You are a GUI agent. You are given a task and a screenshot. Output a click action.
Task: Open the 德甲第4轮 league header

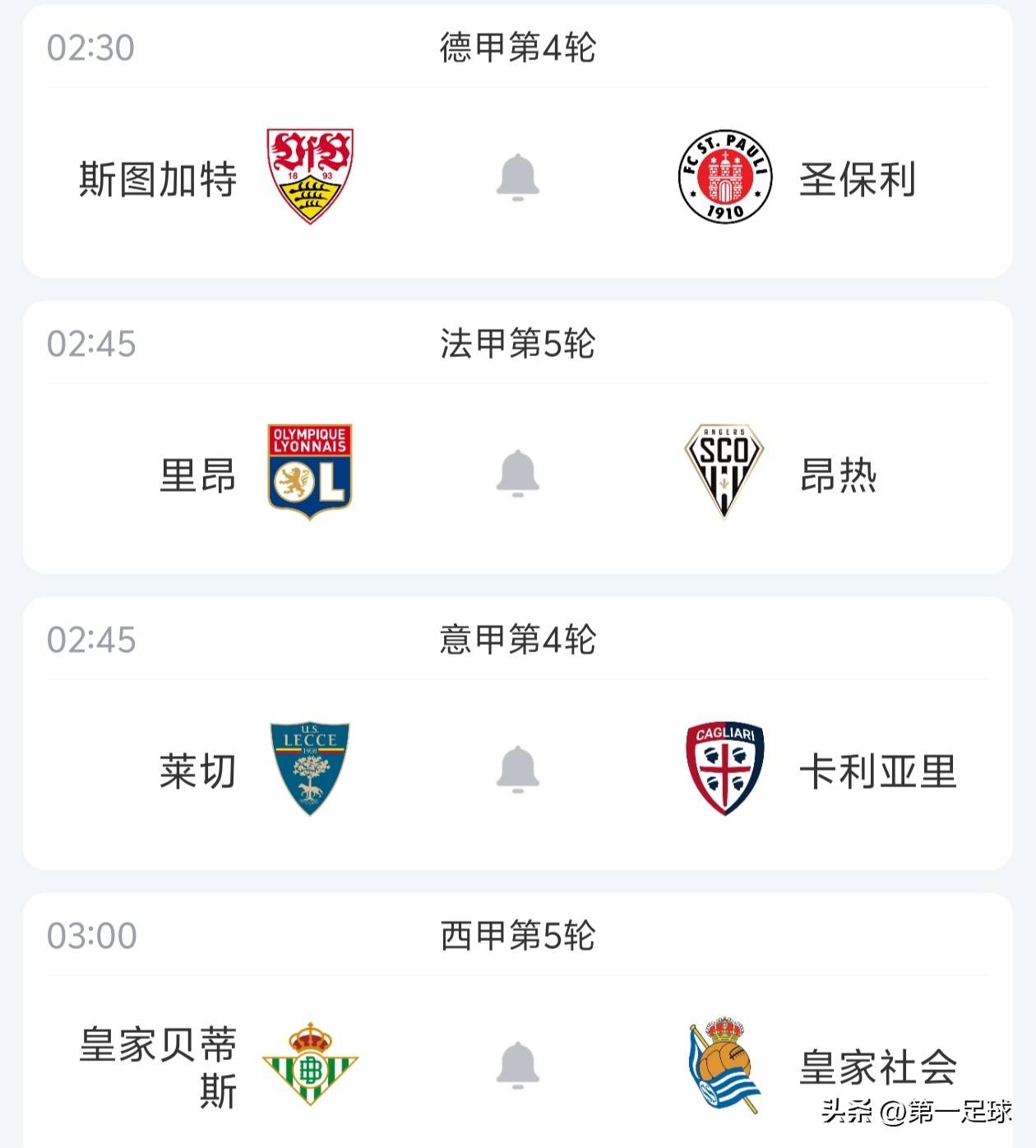(518, 47)
